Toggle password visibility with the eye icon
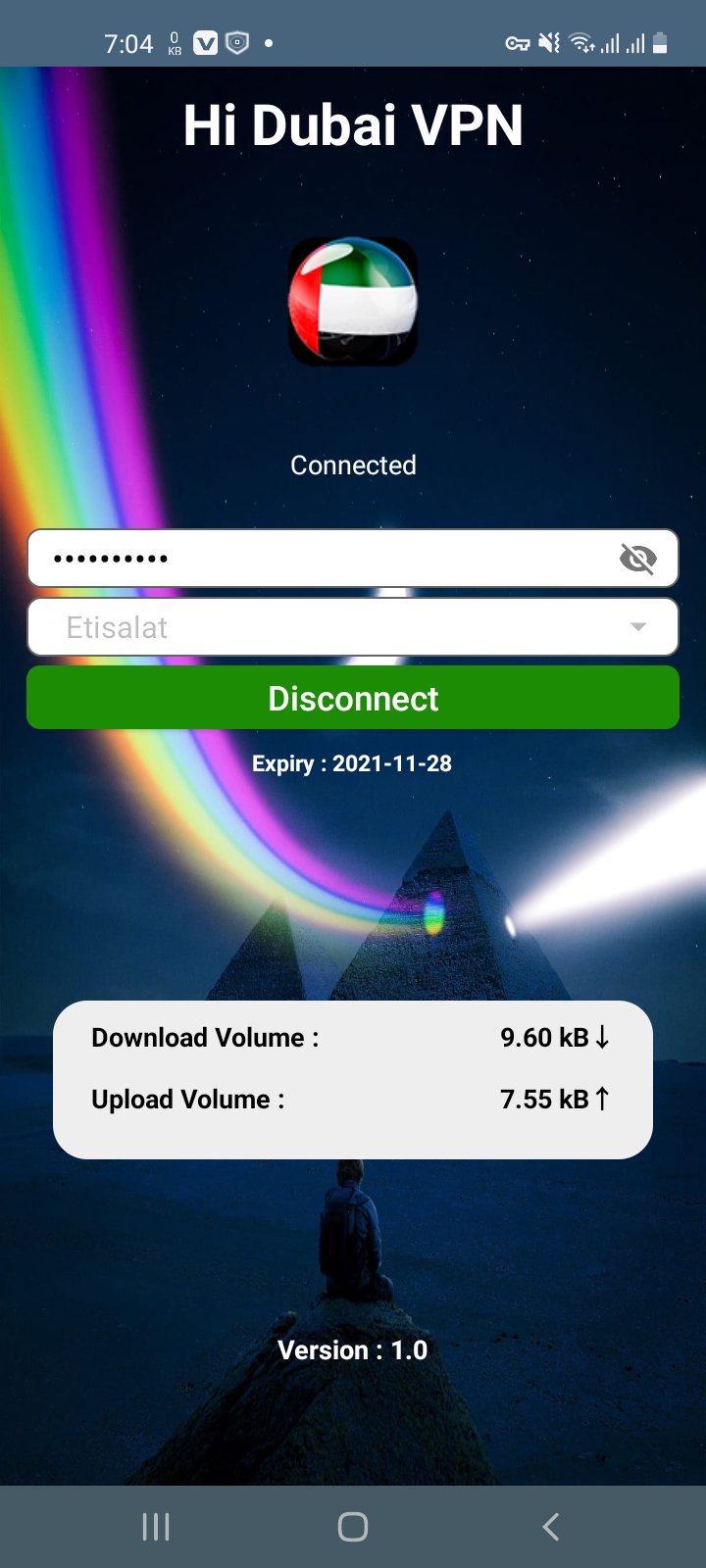The image size is (706, 1568). (x=638, y=559)
